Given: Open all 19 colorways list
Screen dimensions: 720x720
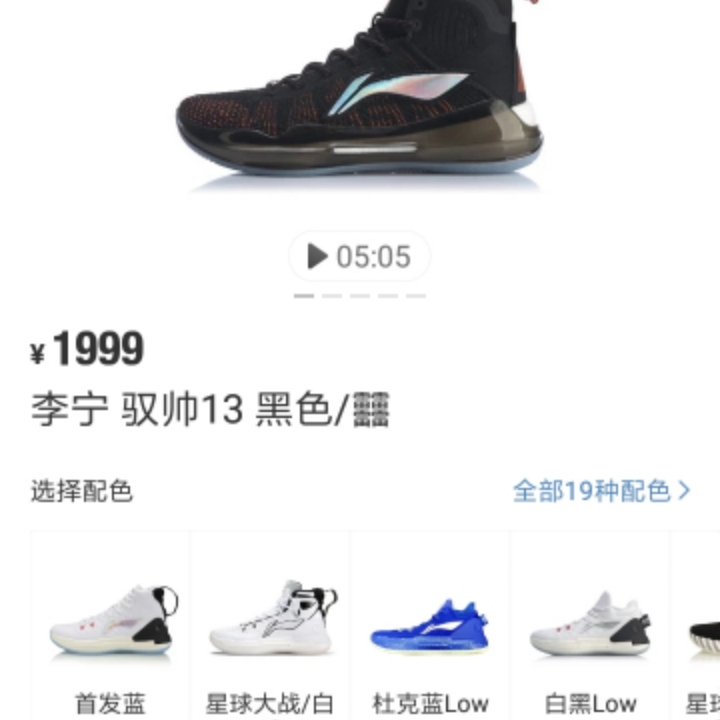Looking at the screenshot, I should coord(601,491).
